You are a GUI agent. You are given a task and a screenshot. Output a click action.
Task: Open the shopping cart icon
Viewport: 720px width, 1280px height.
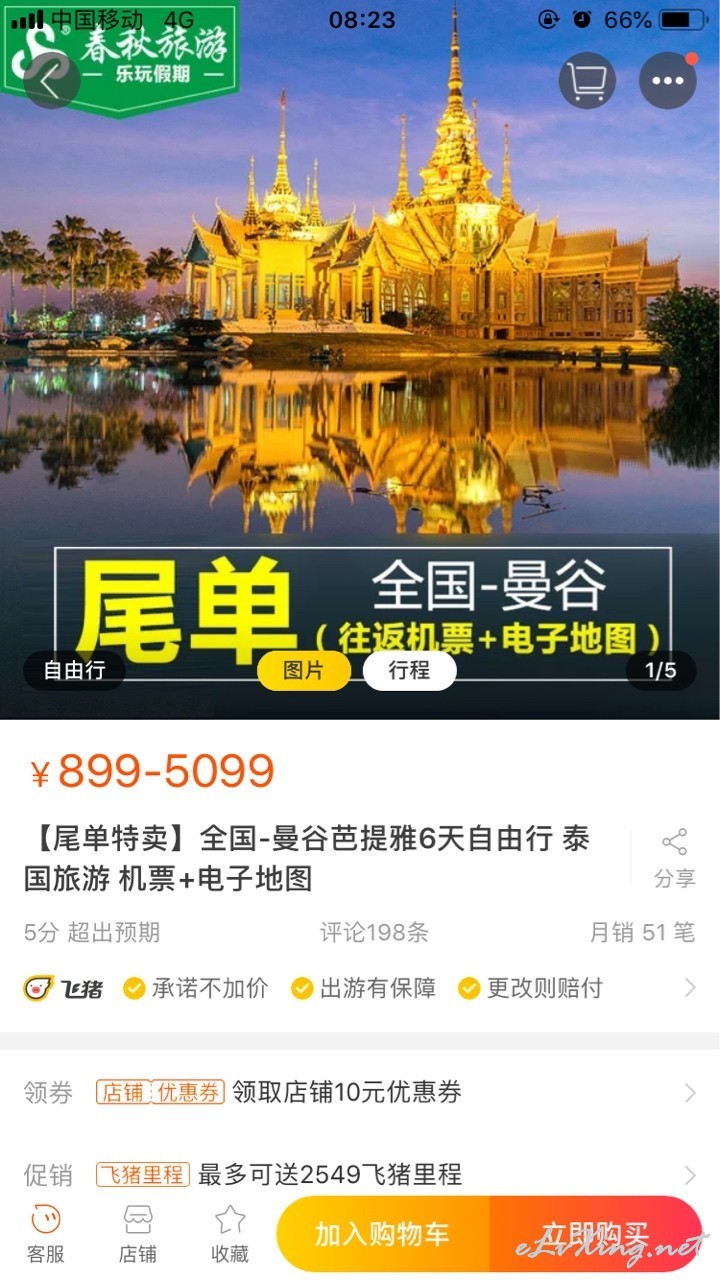pyautogui.click(x=587, y=80)
